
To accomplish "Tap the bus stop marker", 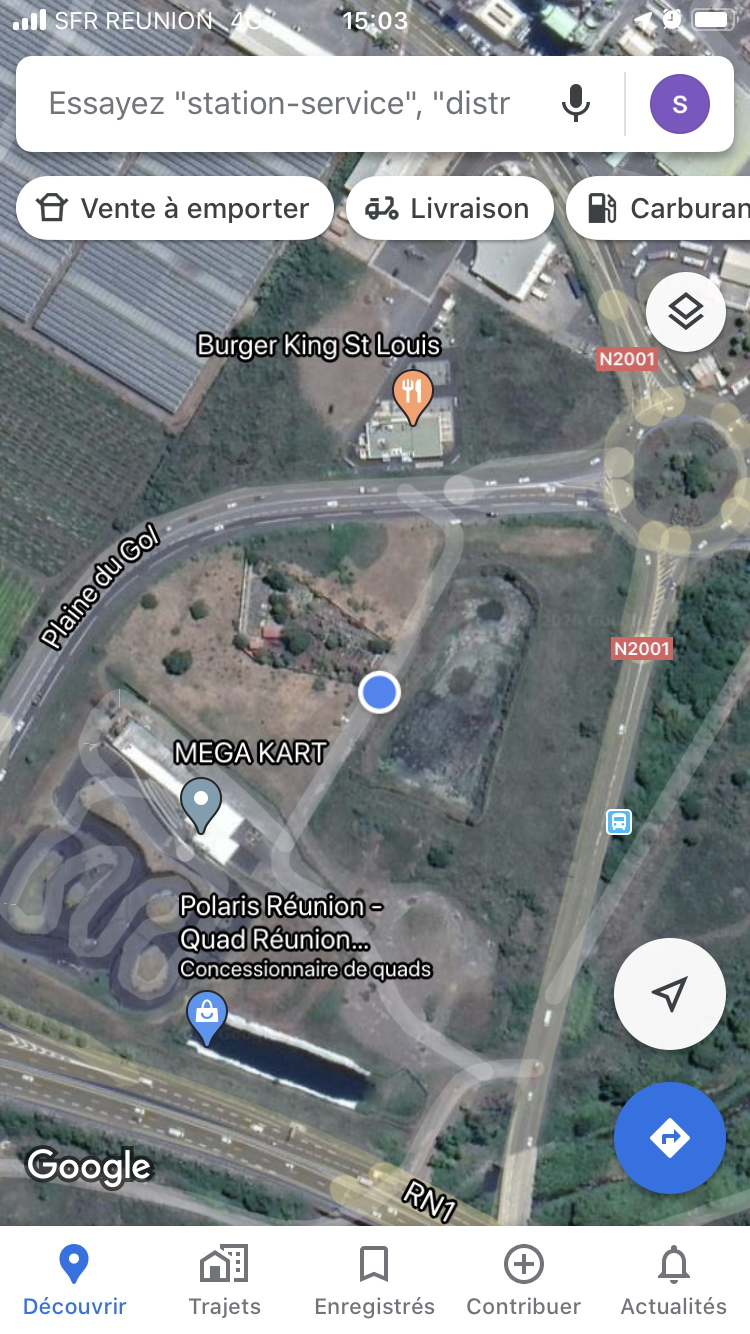I will 619,822.
